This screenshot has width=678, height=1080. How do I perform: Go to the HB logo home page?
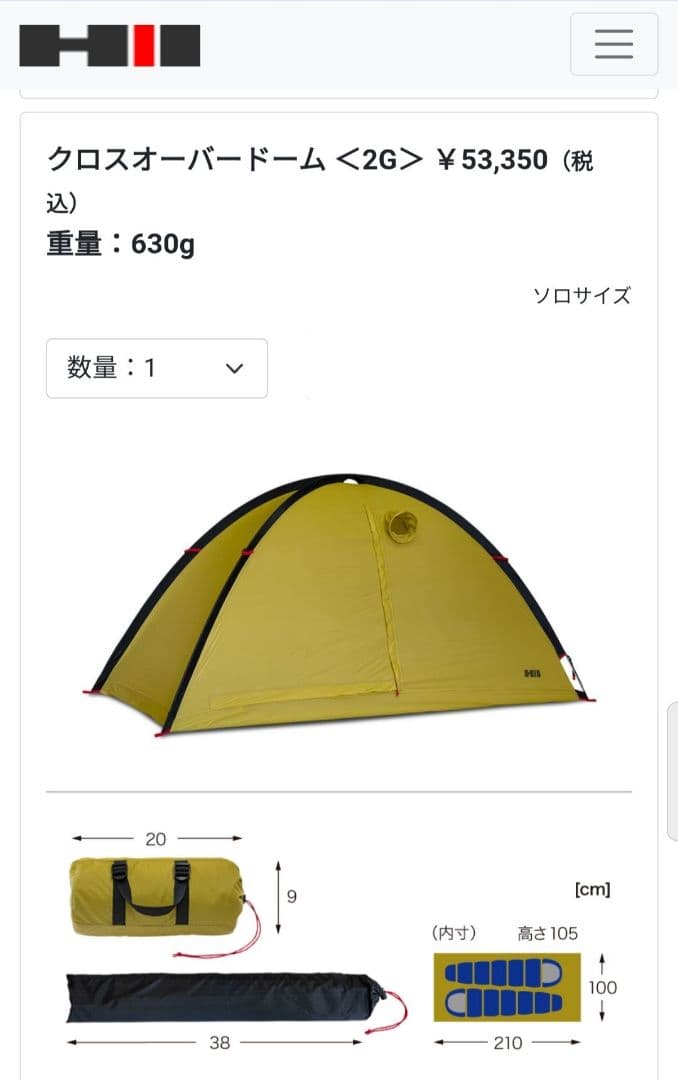110,45
